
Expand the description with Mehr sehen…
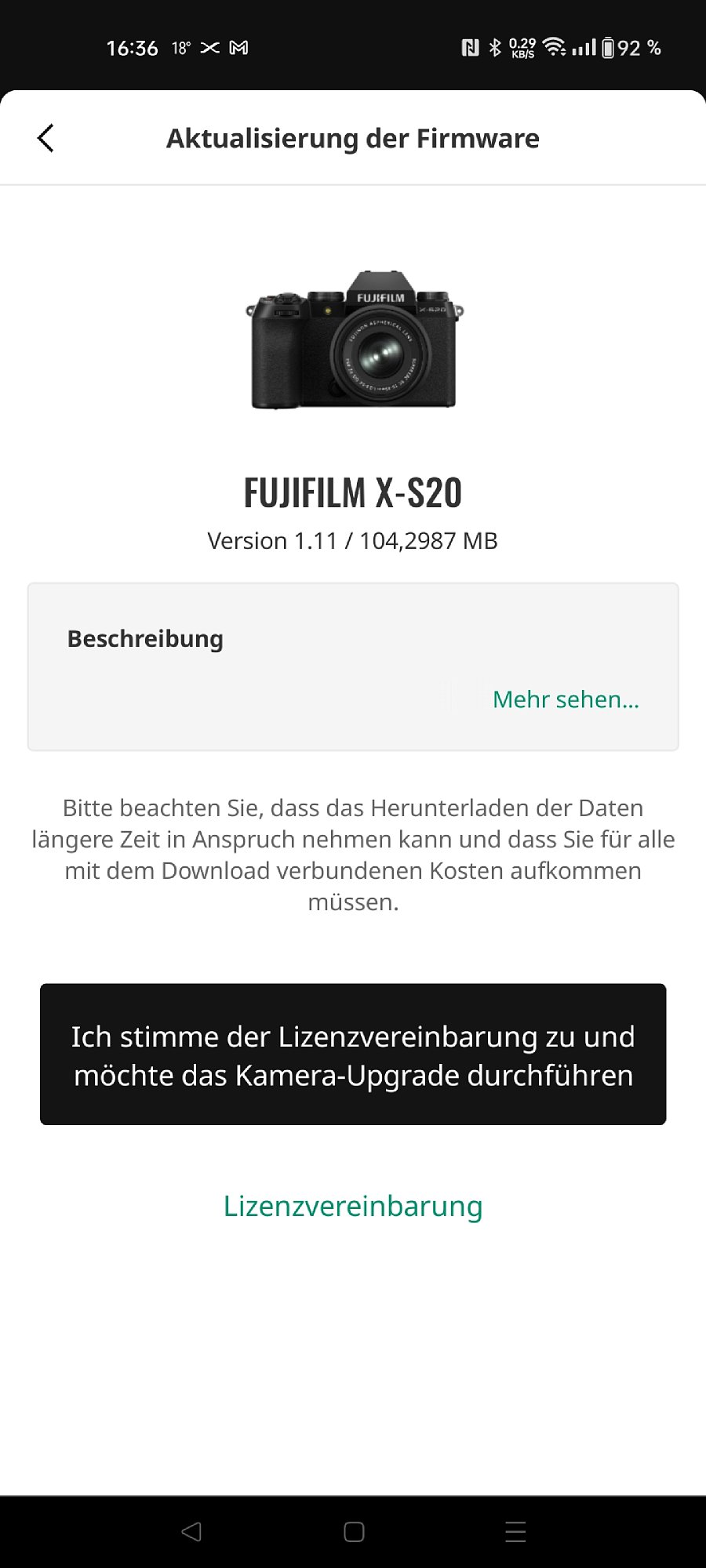pos(566,699)
